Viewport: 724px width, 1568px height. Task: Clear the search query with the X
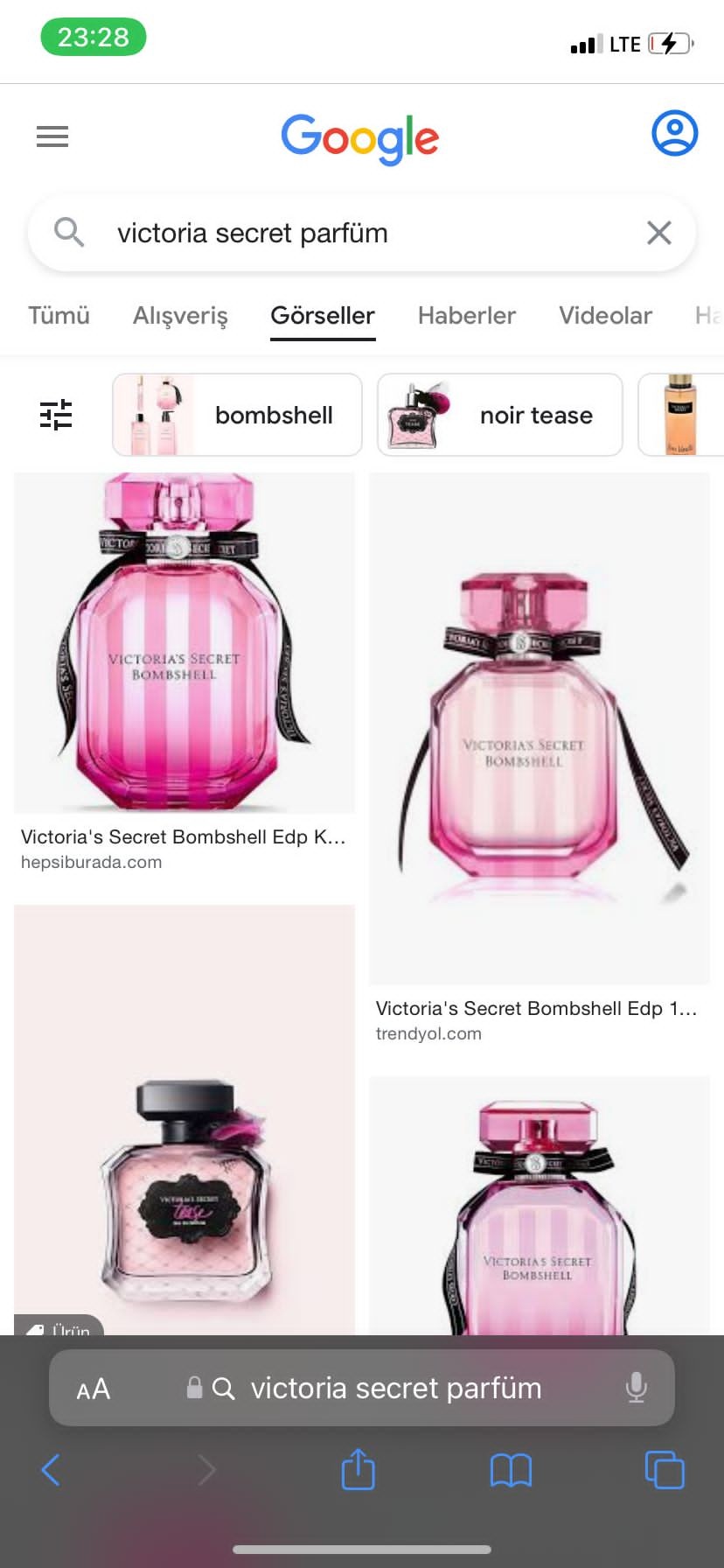pyautogui.click(x=658, y=233)
